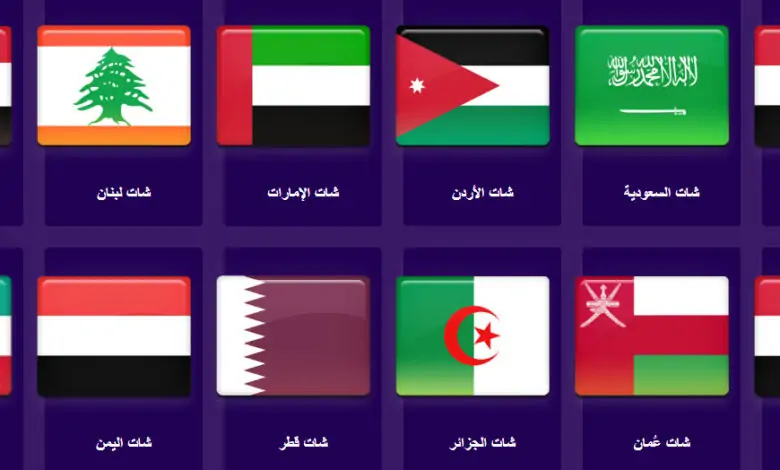Open the شات الأردن Jordan chat card

[x=472, y=86]
